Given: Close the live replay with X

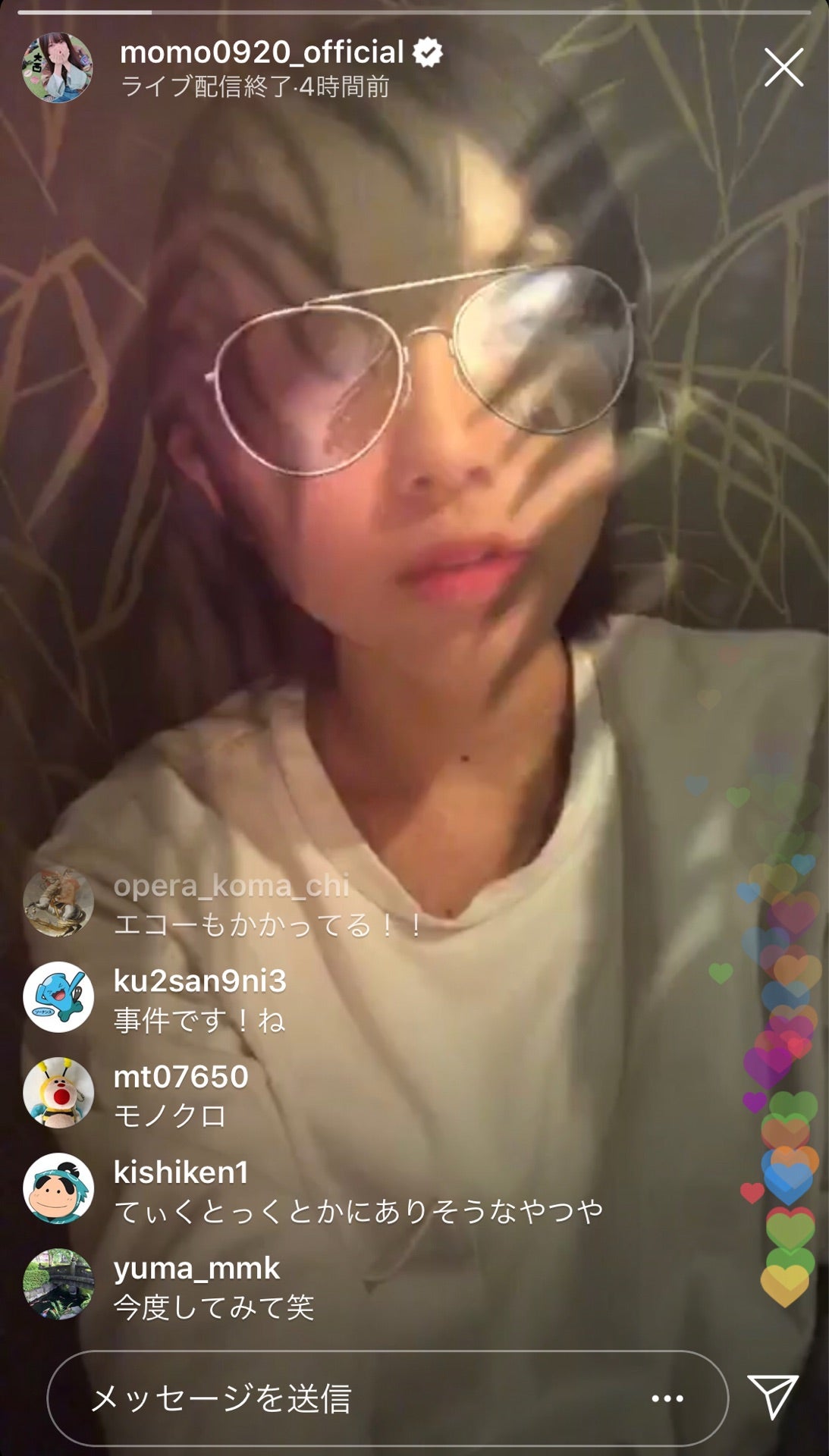Looking at the screenshot, I should pos(783,67).
